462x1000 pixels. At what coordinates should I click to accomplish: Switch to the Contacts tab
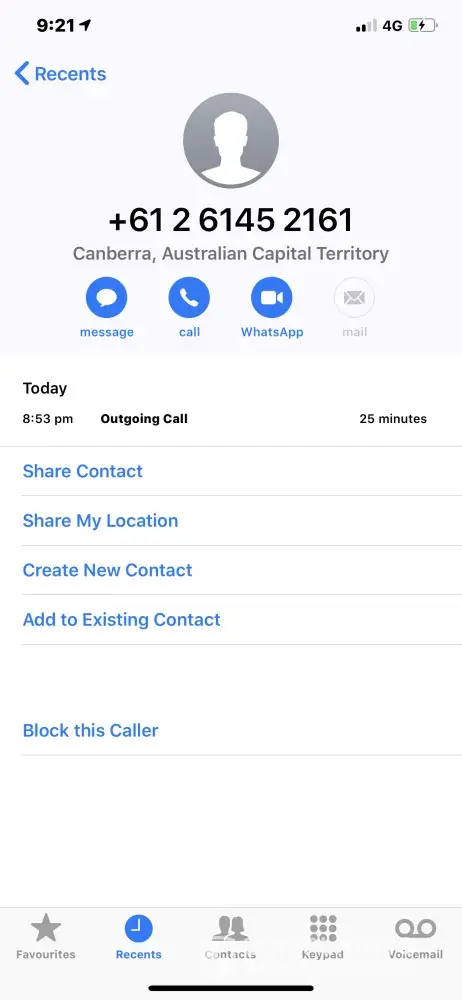[230, 936]
